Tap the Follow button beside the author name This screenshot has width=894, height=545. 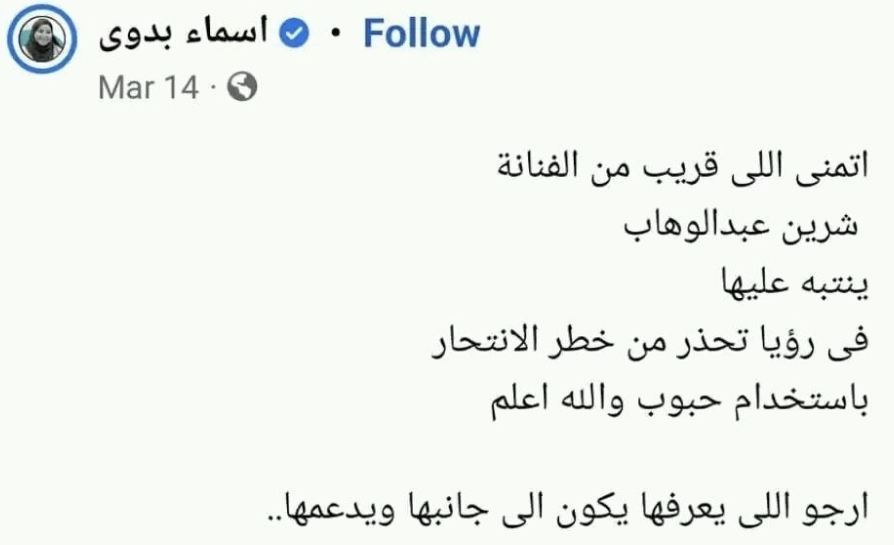point(420,34)
